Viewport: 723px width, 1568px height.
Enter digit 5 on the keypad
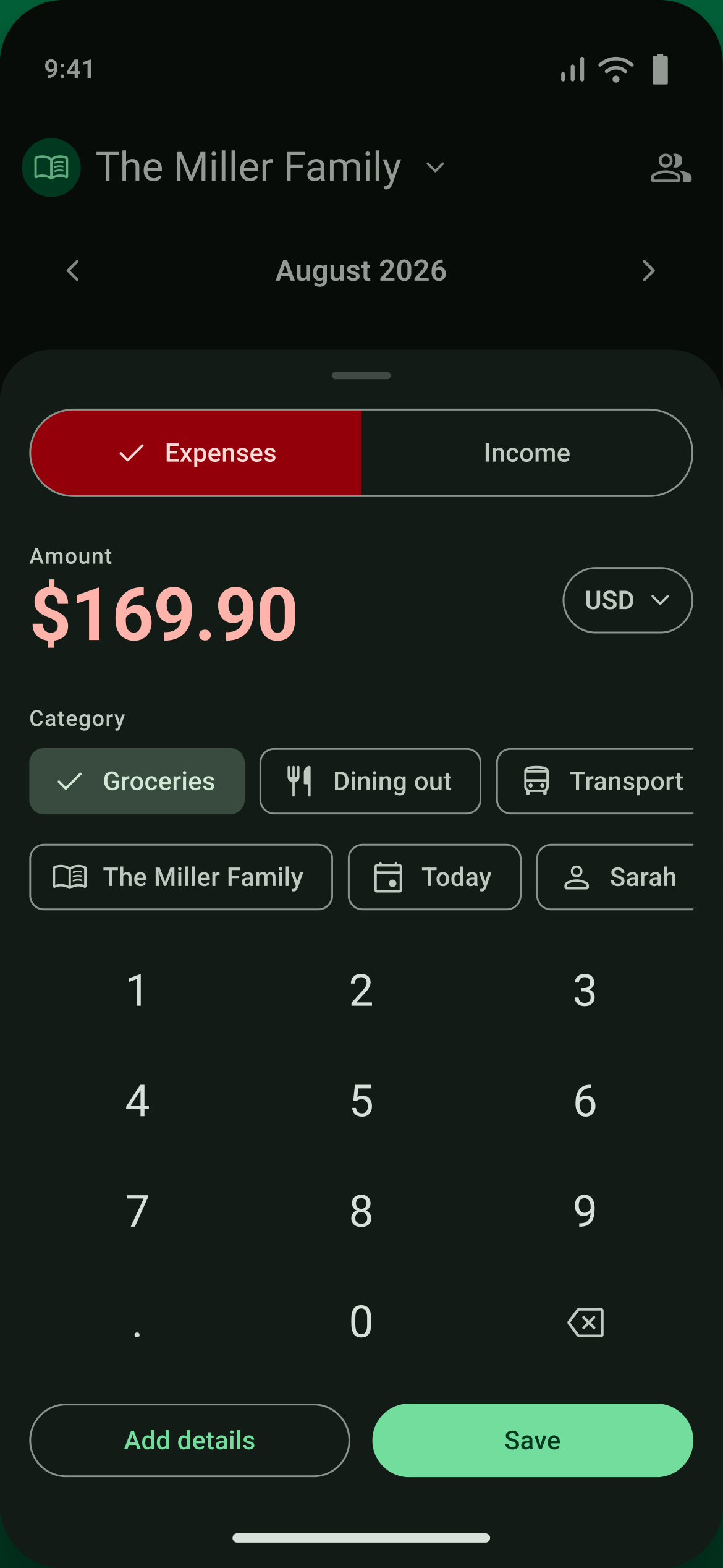(x=361, y=1101)
